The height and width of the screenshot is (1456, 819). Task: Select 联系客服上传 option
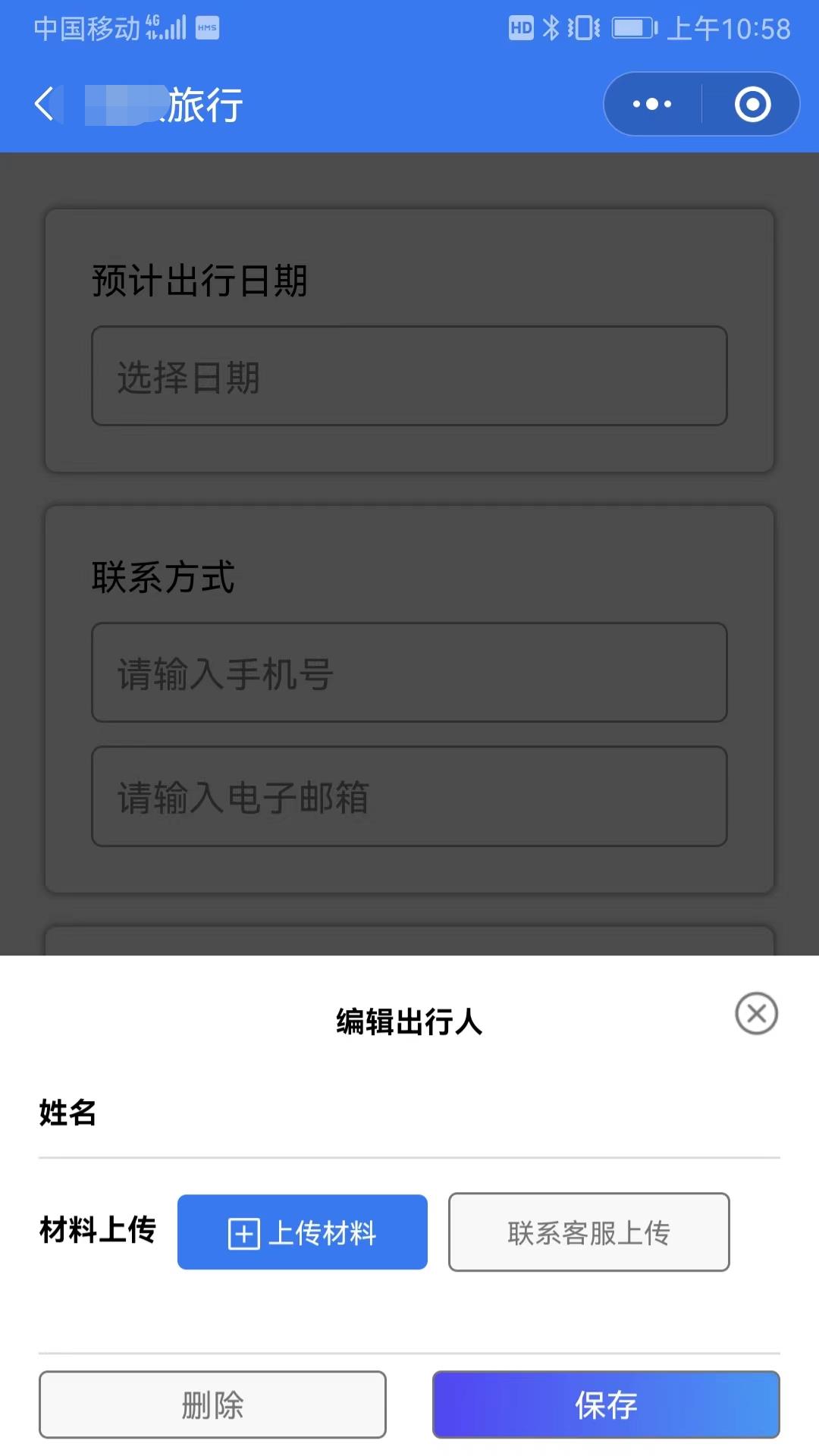coord(589,1232)
